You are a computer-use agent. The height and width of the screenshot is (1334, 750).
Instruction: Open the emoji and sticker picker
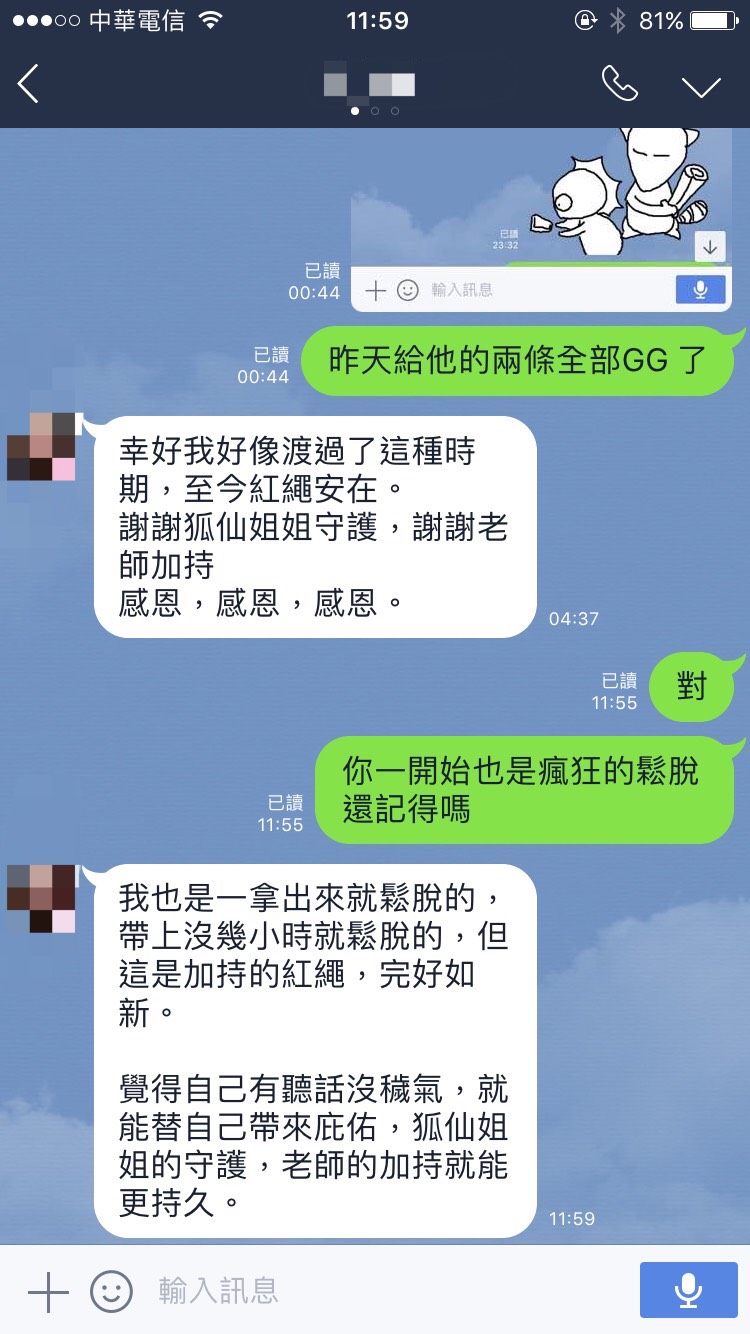(x=111, y=1292)
